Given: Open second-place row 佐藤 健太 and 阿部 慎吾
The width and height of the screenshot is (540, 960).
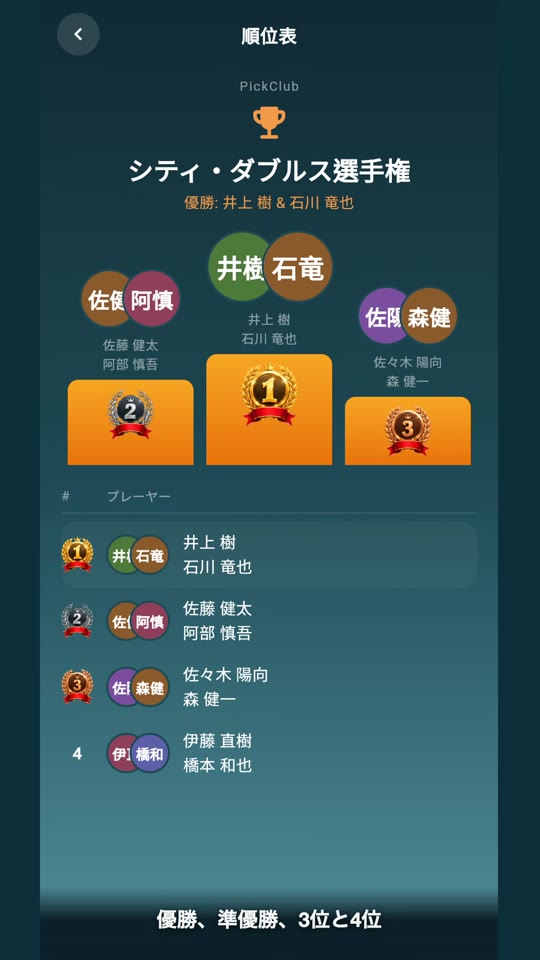Looking at the screenshot, I should tap(269, 621).
